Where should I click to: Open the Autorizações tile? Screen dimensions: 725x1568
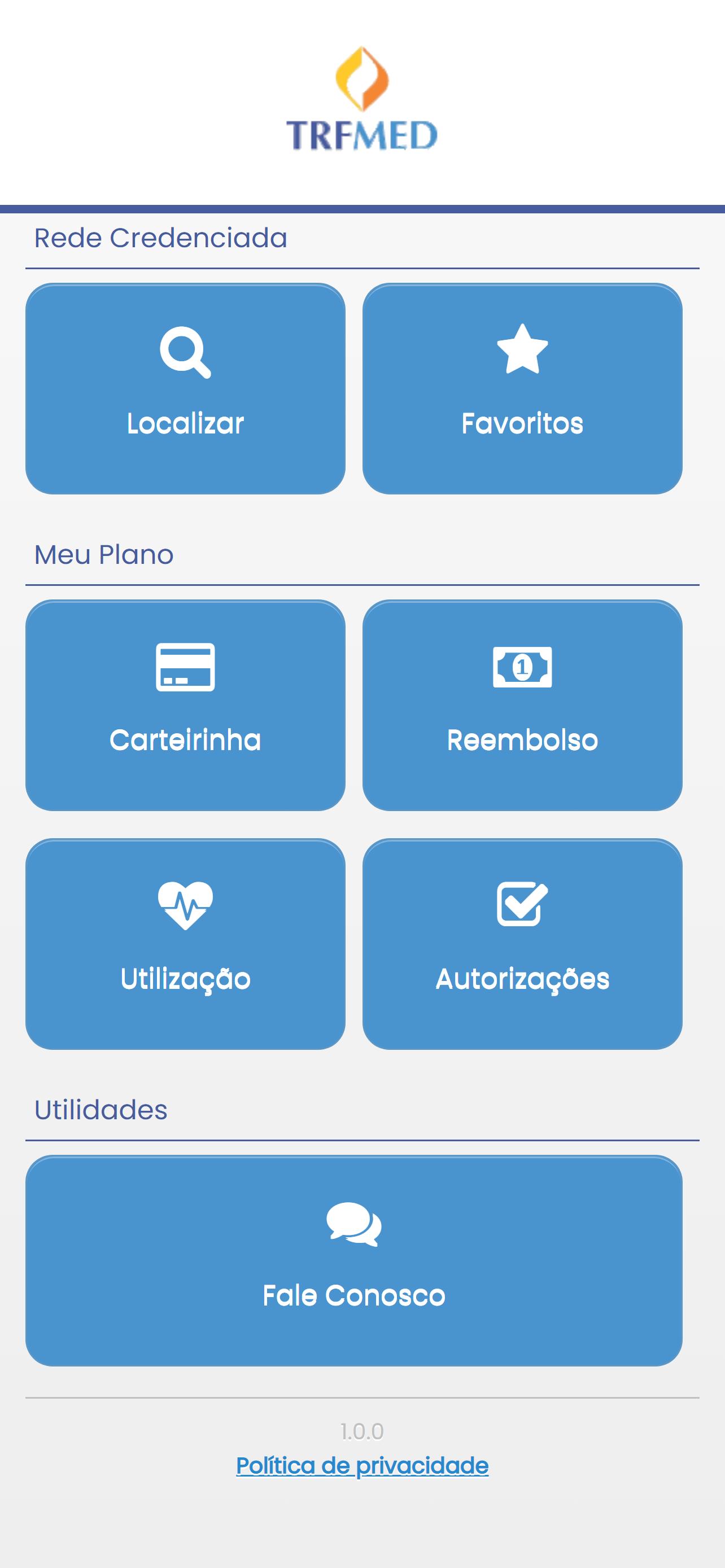click(522, 944)
